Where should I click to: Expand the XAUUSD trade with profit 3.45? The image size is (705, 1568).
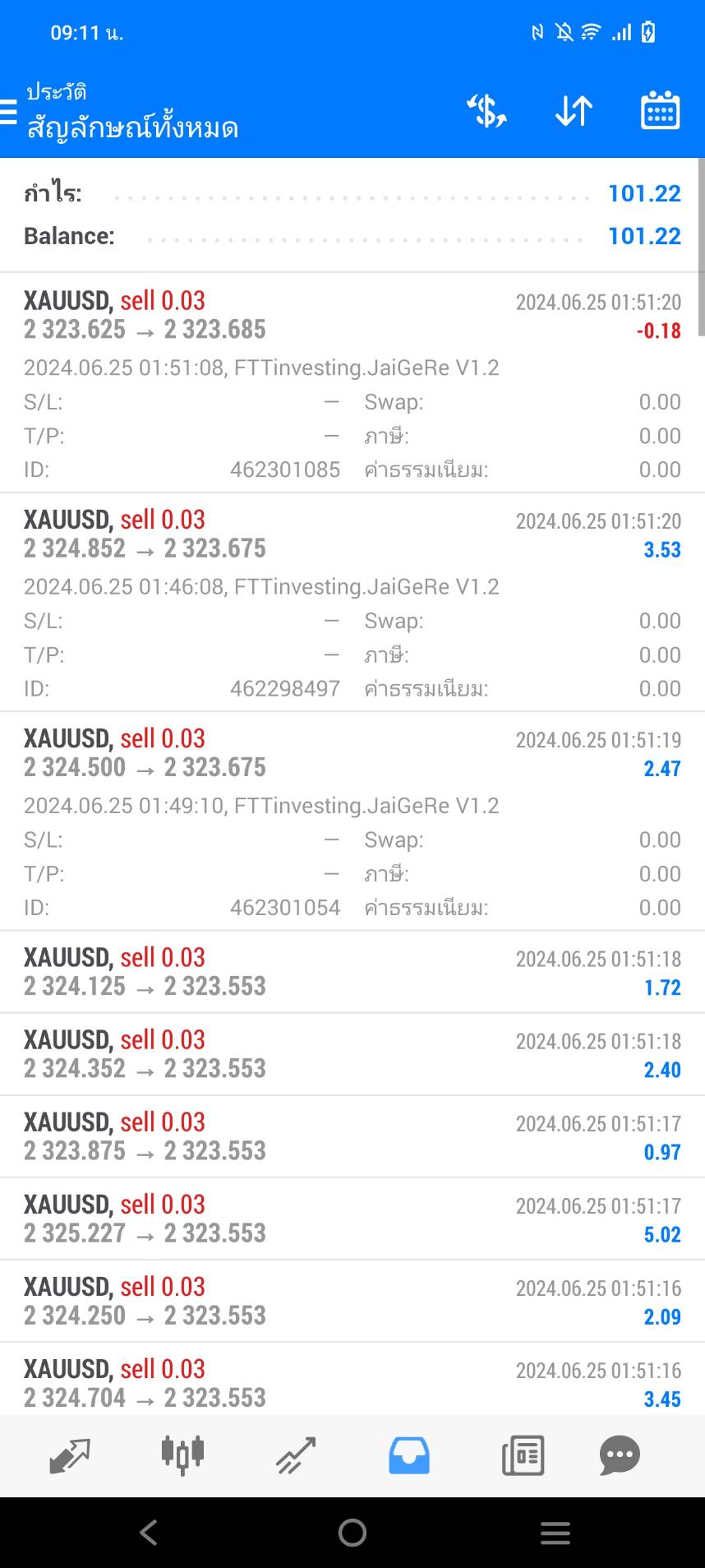coord(352,1379)
